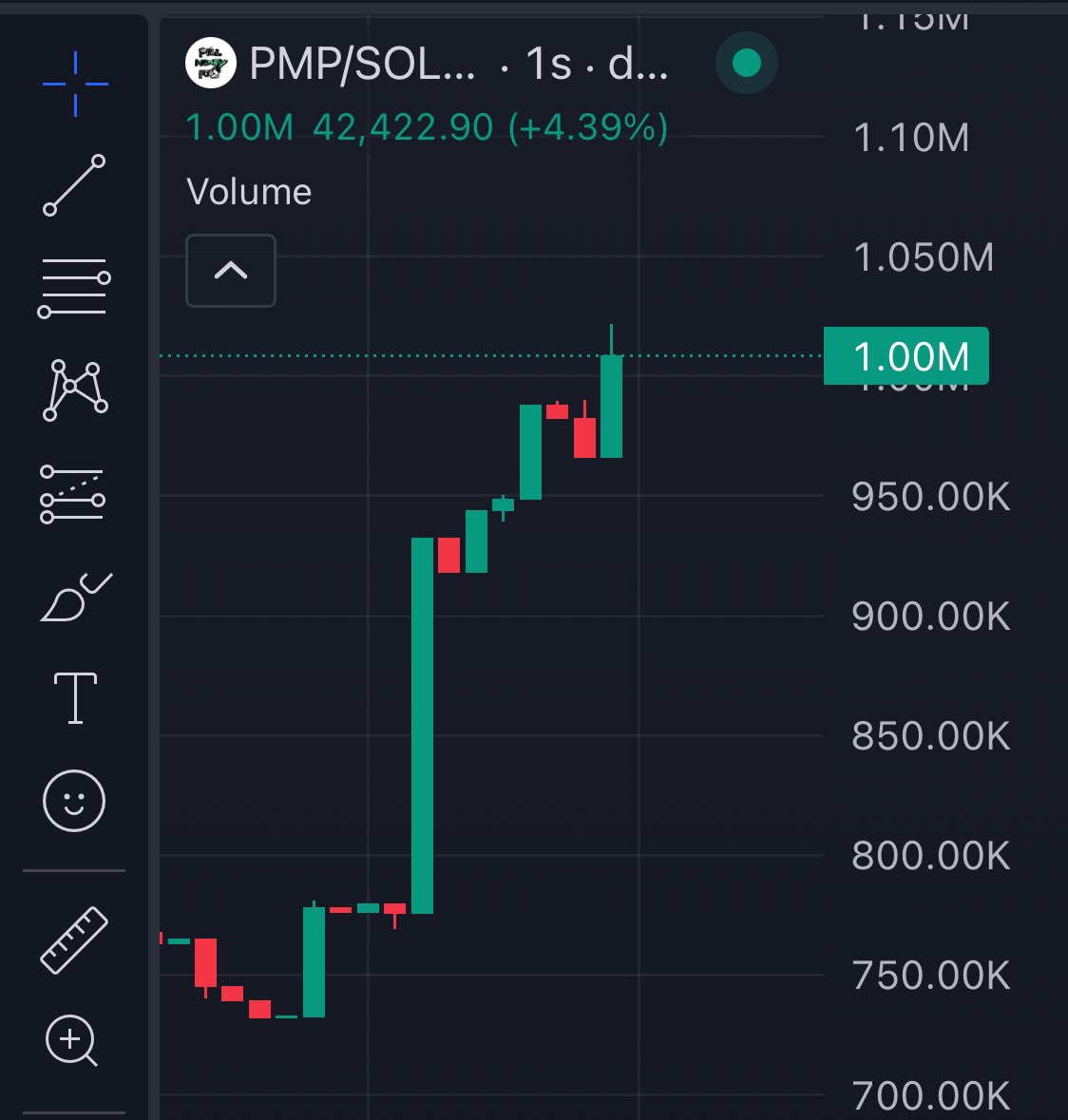Add a text annotation

pyautogui.click(x=75, y=697)
